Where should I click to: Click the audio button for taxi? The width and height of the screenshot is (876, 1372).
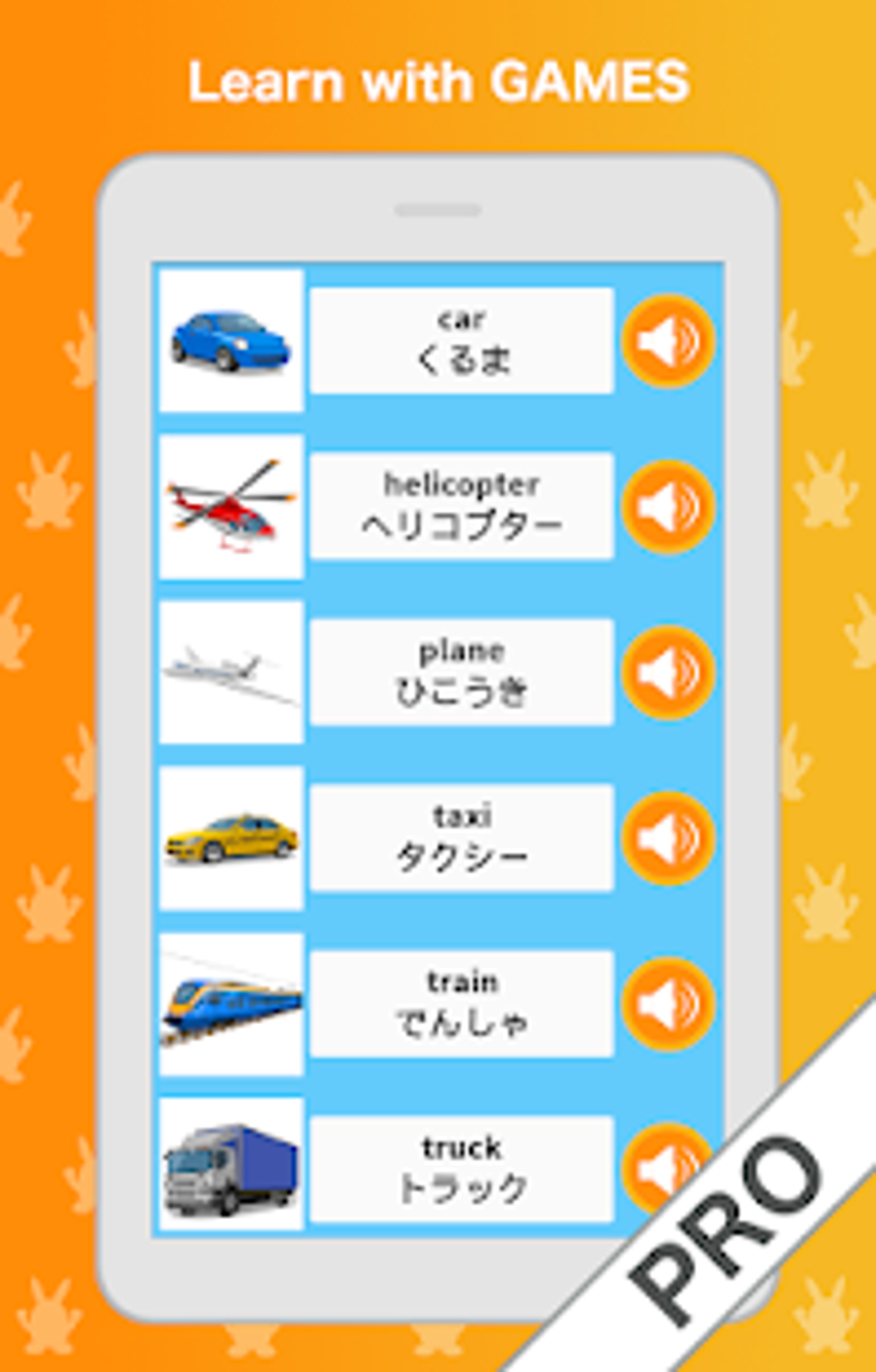[670, 838]
